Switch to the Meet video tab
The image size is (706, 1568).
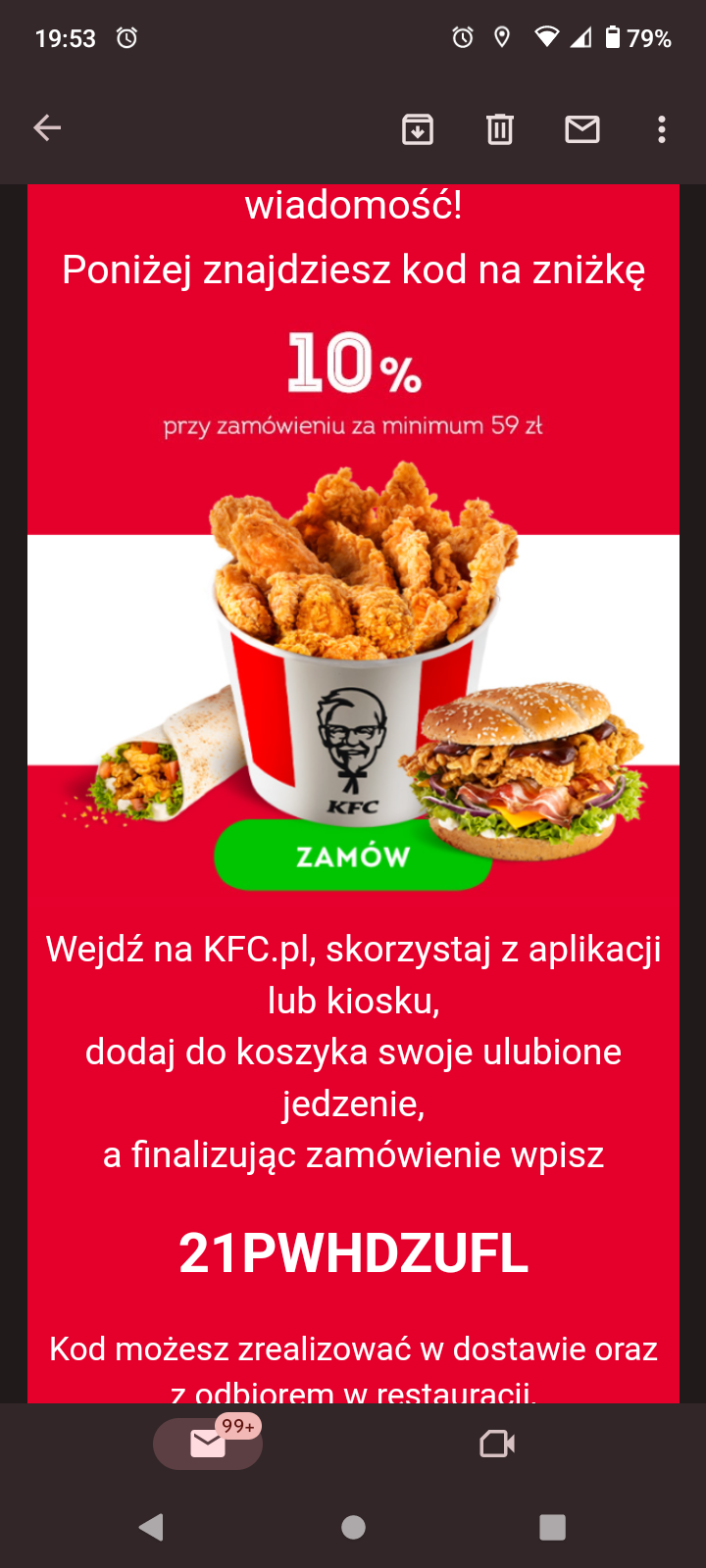point(497,1444)
